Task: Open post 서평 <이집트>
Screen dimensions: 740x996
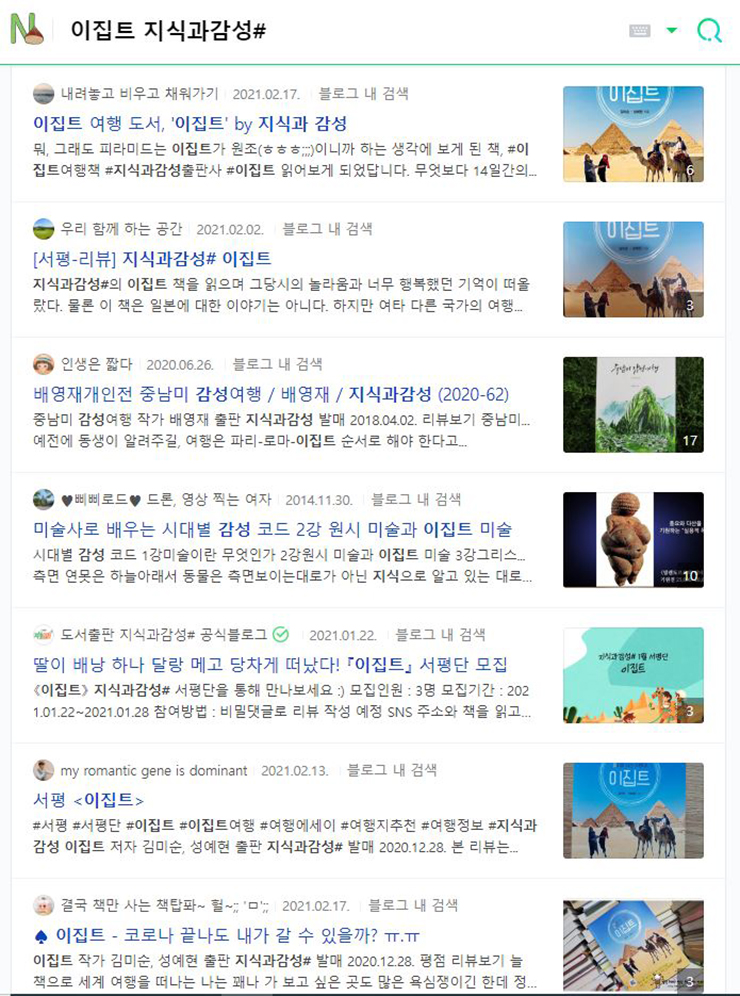Action: click(89, 800)
